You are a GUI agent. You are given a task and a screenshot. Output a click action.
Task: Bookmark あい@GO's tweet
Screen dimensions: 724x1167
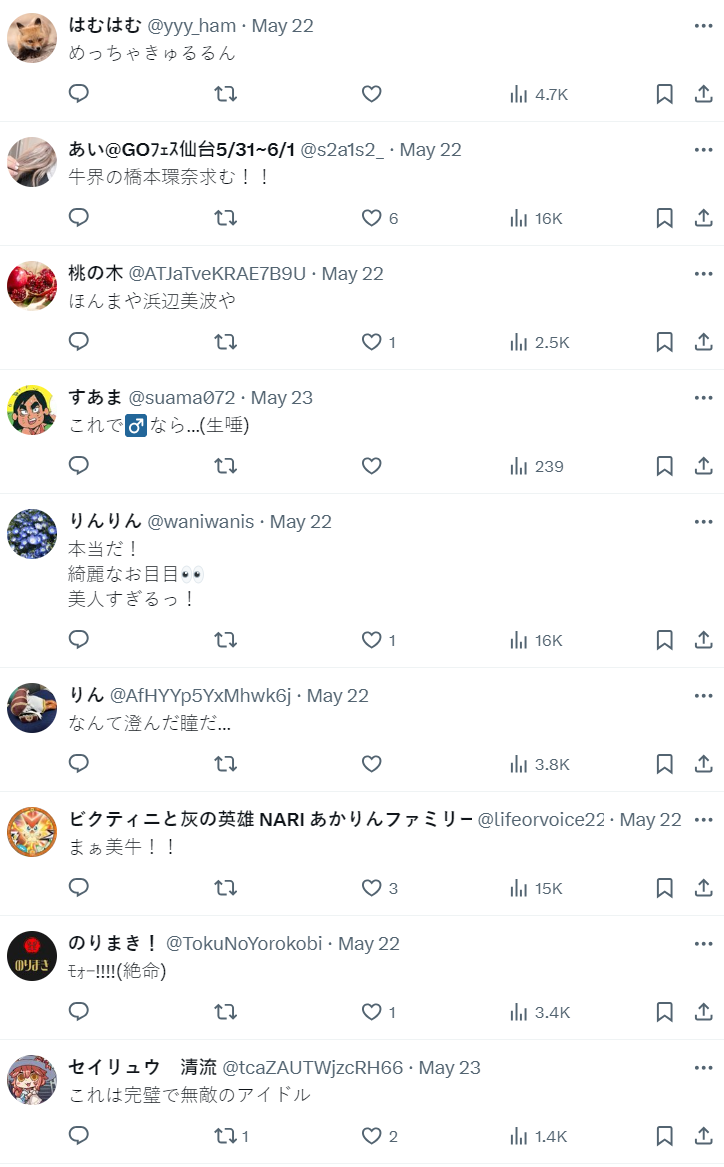664,218
